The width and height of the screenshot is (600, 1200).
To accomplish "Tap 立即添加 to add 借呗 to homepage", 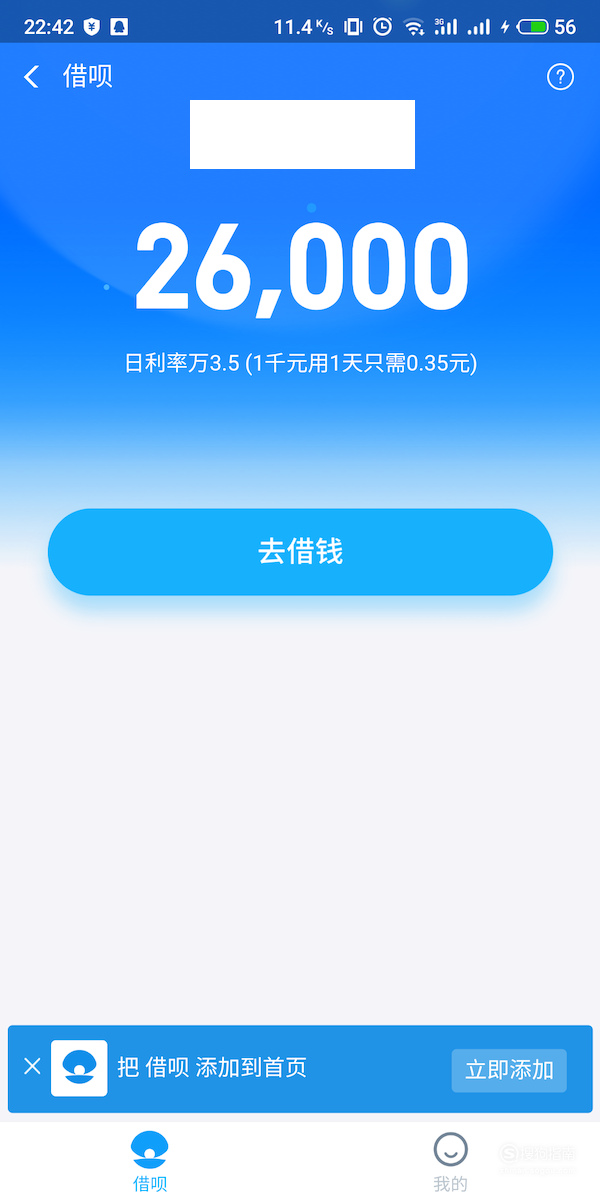I will point(509,1070).
